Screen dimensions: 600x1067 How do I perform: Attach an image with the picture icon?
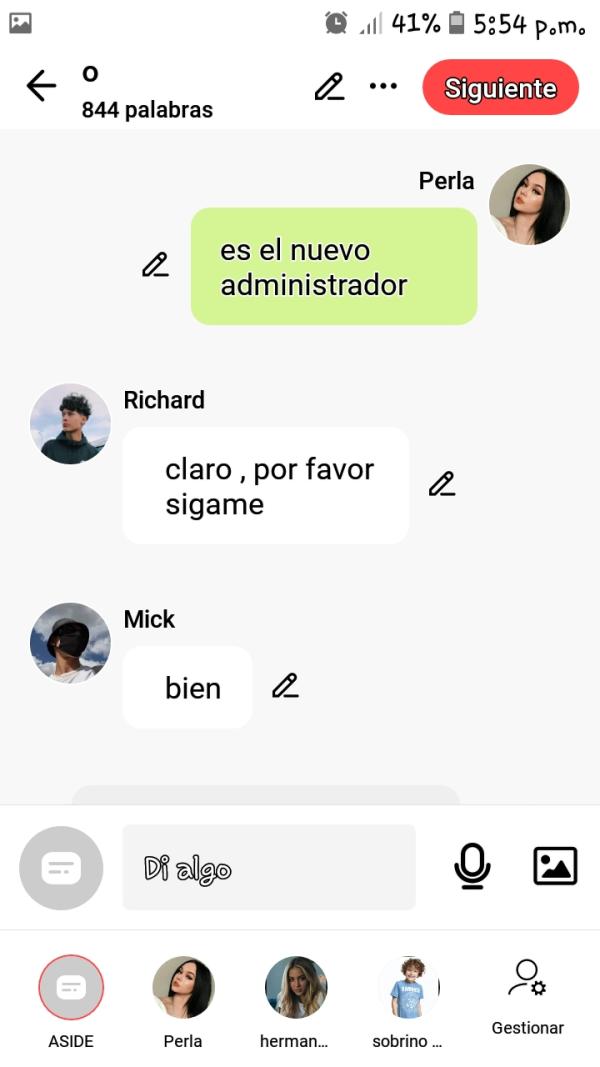(x=555, y=866)
